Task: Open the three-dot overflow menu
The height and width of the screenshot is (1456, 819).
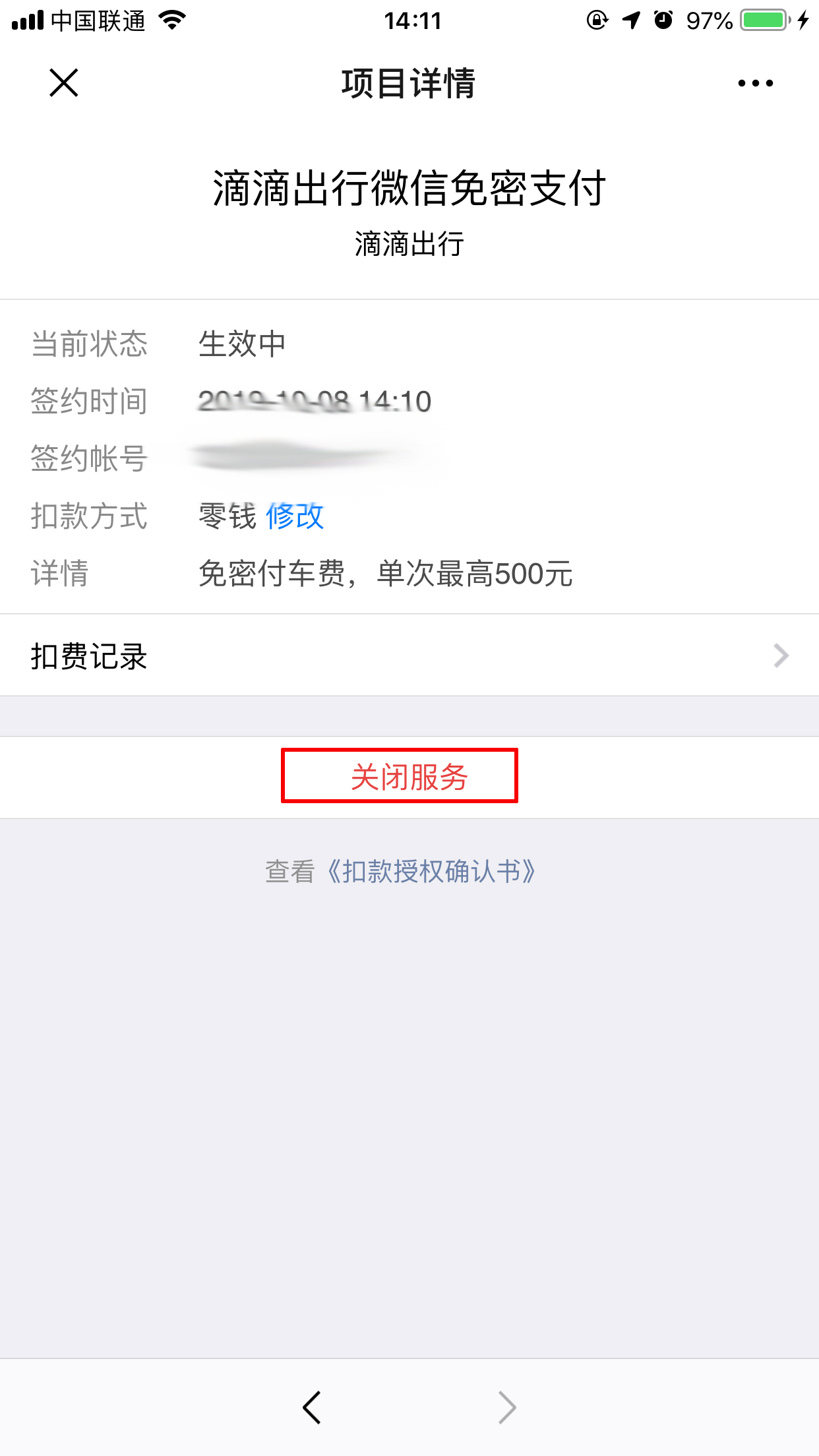Action: [756, 83]
